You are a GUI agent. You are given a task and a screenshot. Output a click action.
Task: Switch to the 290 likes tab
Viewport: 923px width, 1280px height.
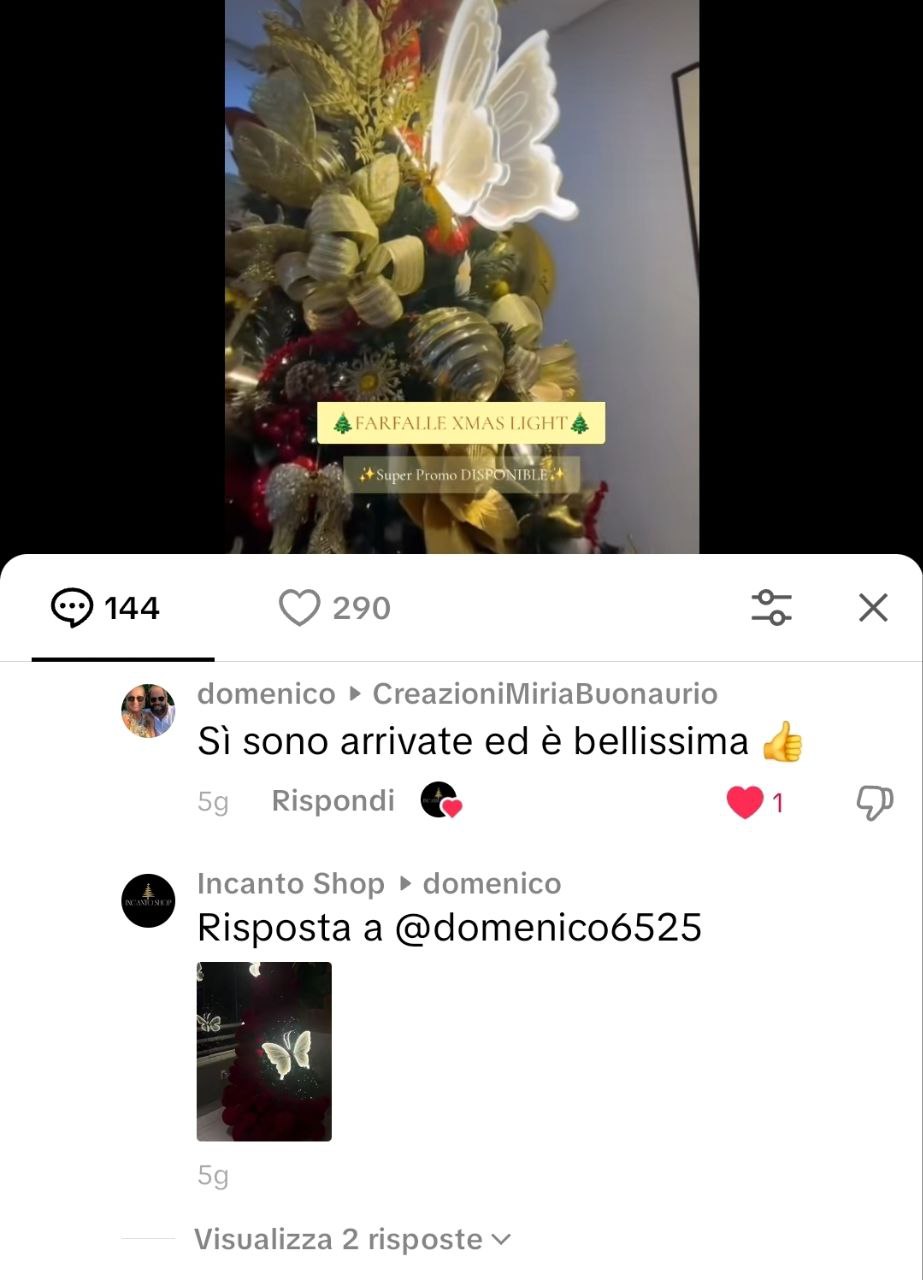[334, 607]
